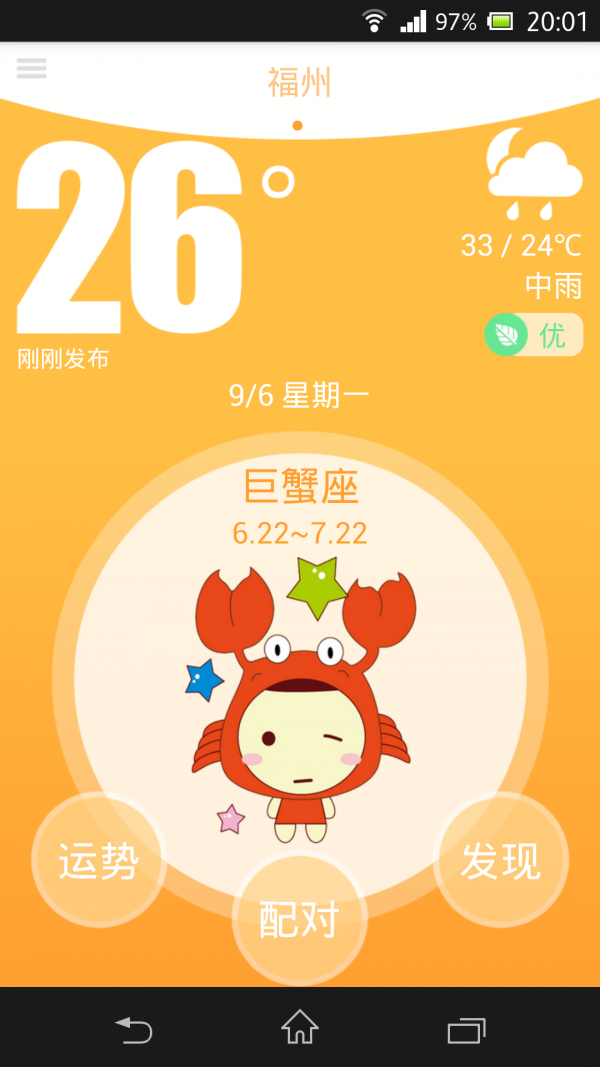
Task: Go back with the system back button
Action: 133,1027
